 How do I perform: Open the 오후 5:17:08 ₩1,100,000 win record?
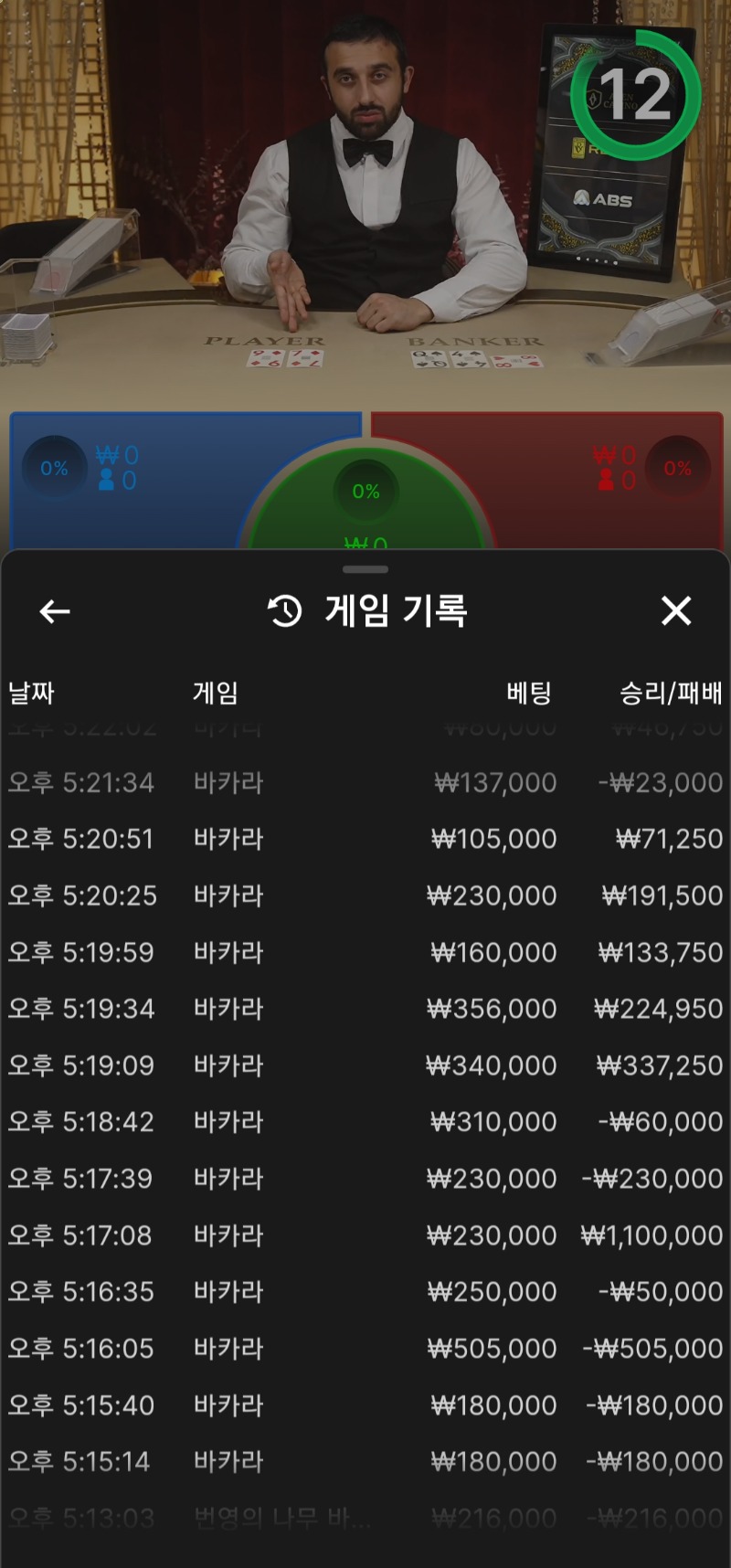pyautogui.click(x=365, y=1235)
